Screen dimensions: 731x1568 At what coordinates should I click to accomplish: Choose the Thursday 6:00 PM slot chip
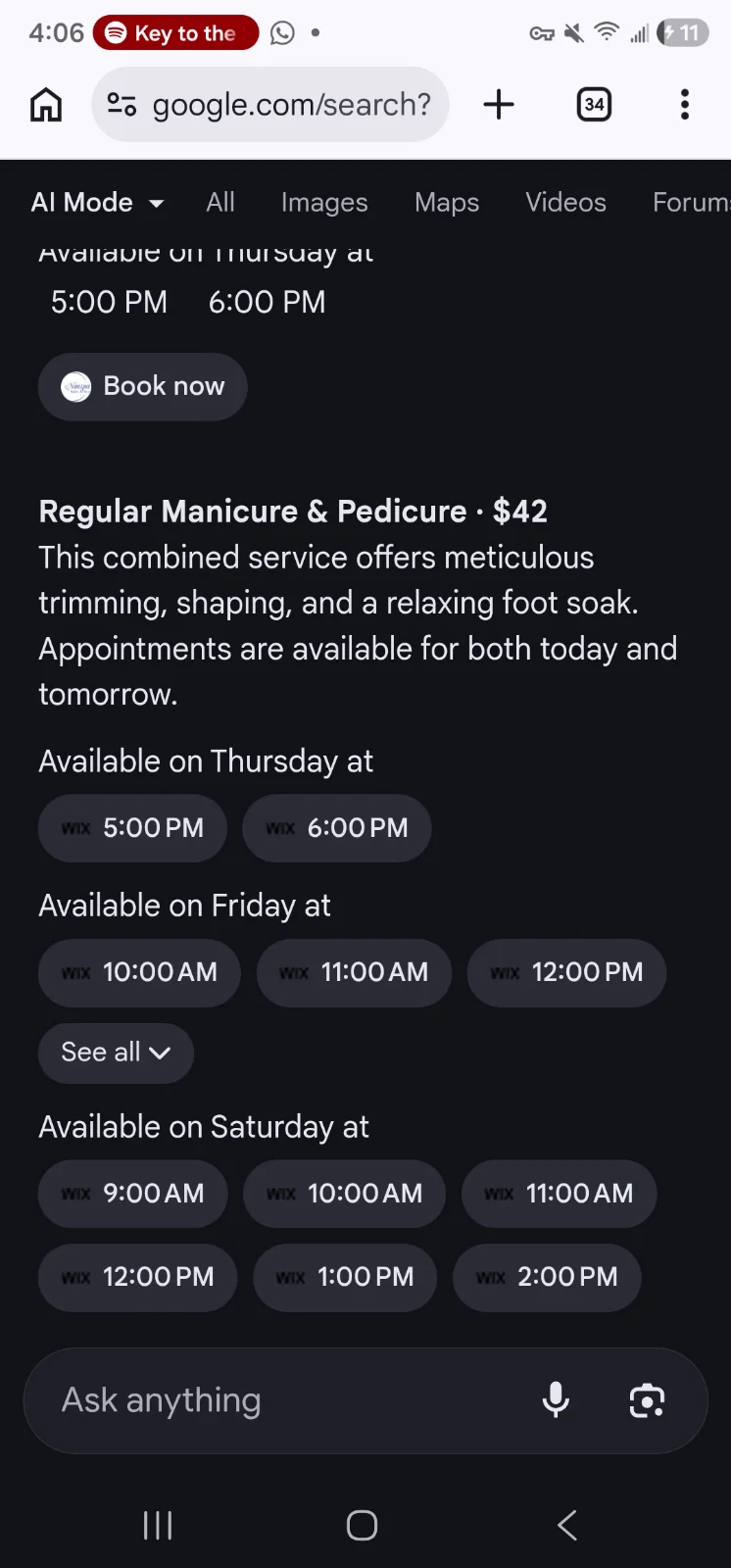337,828
